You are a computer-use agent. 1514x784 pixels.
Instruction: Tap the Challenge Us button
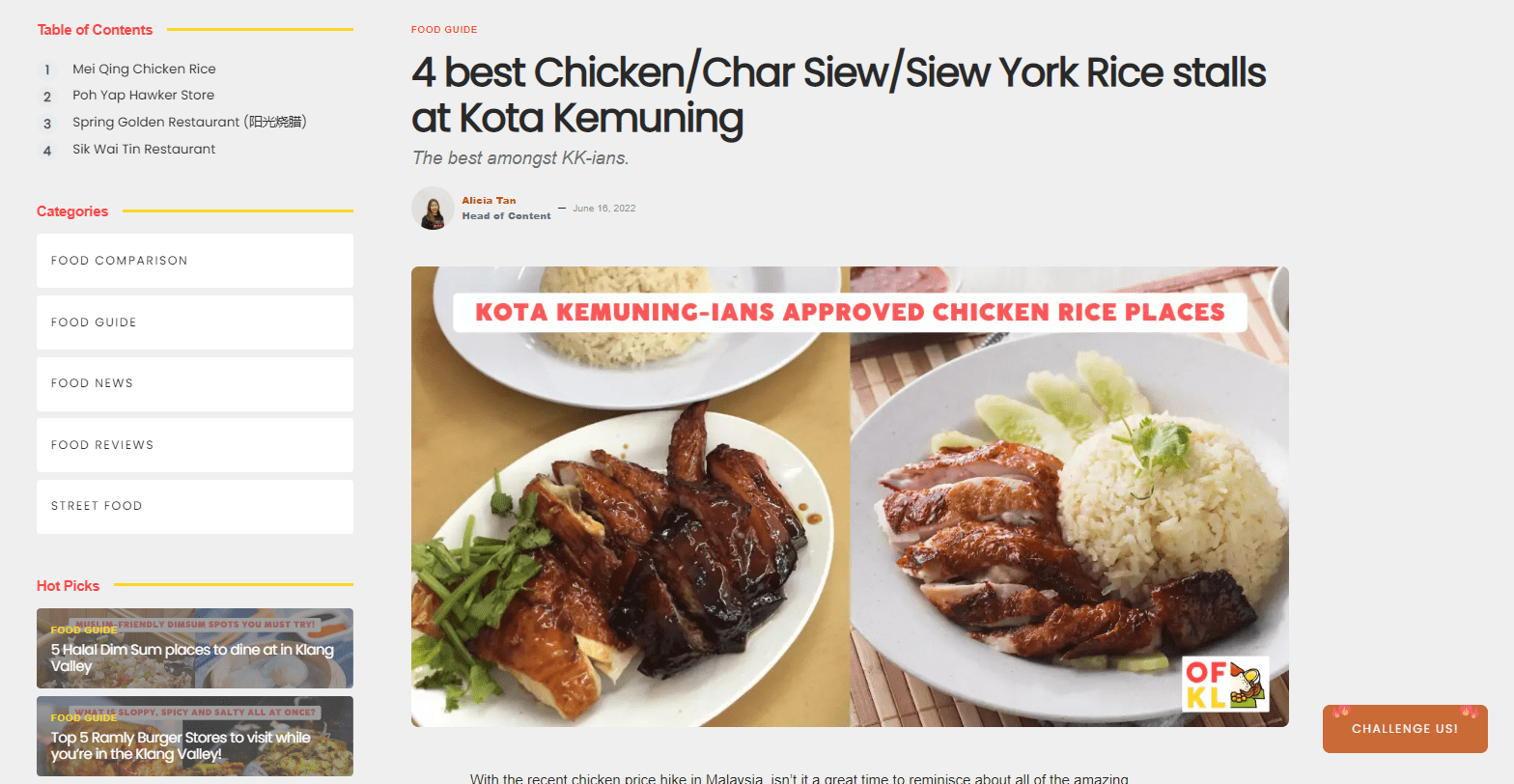(x=1404, y=729)
